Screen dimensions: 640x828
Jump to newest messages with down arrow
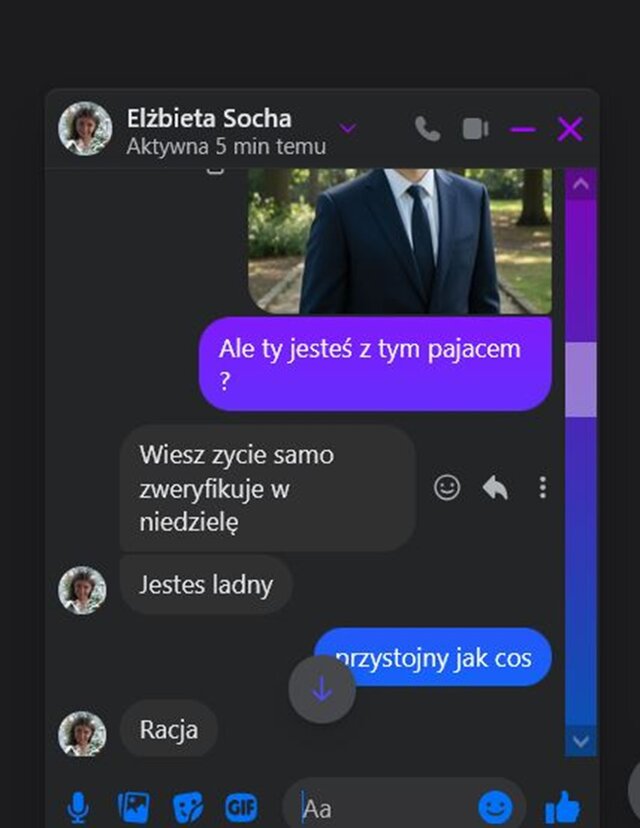pyautogui.click(x=322, y=689)
